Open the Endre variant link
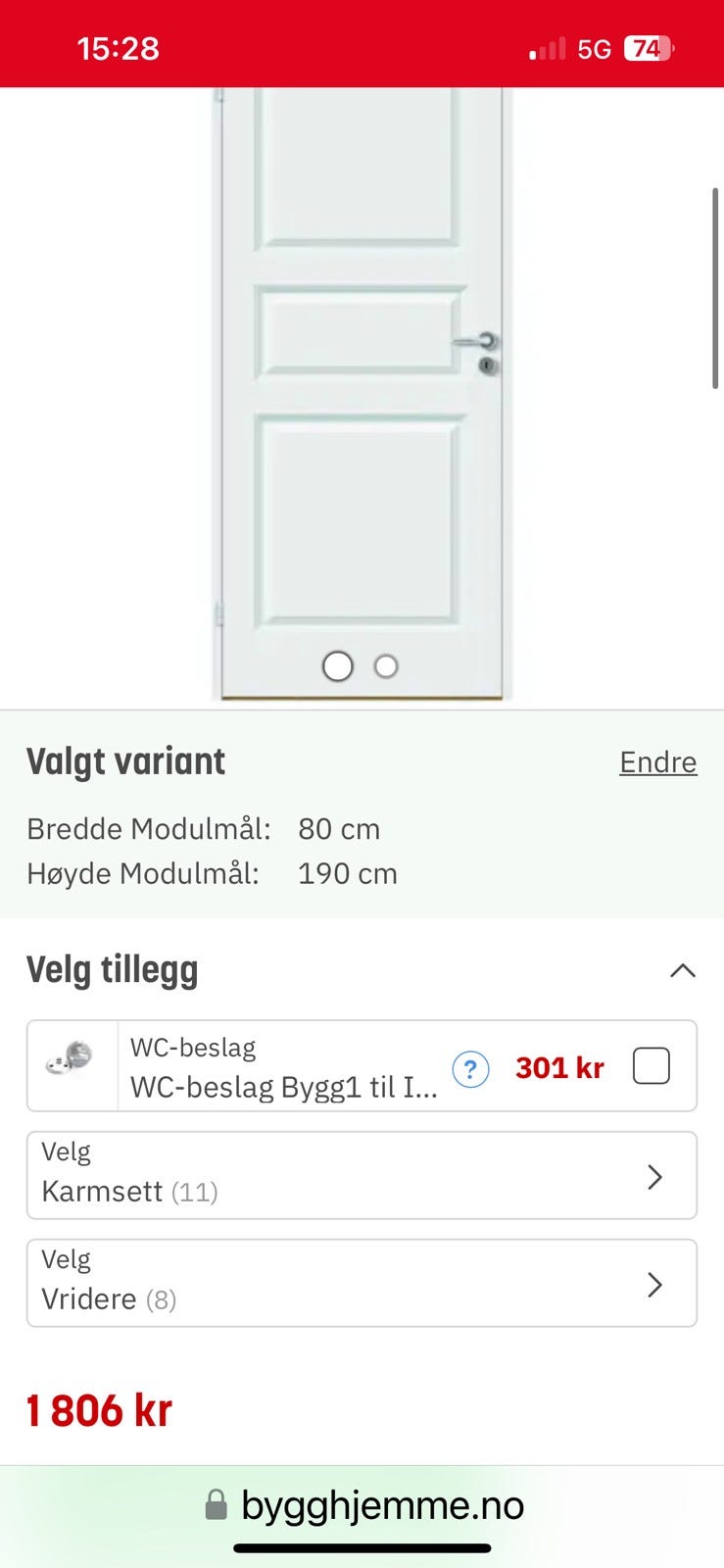Image resolution: width=724 pixels, height=1568 pixels. click(657, 761)
